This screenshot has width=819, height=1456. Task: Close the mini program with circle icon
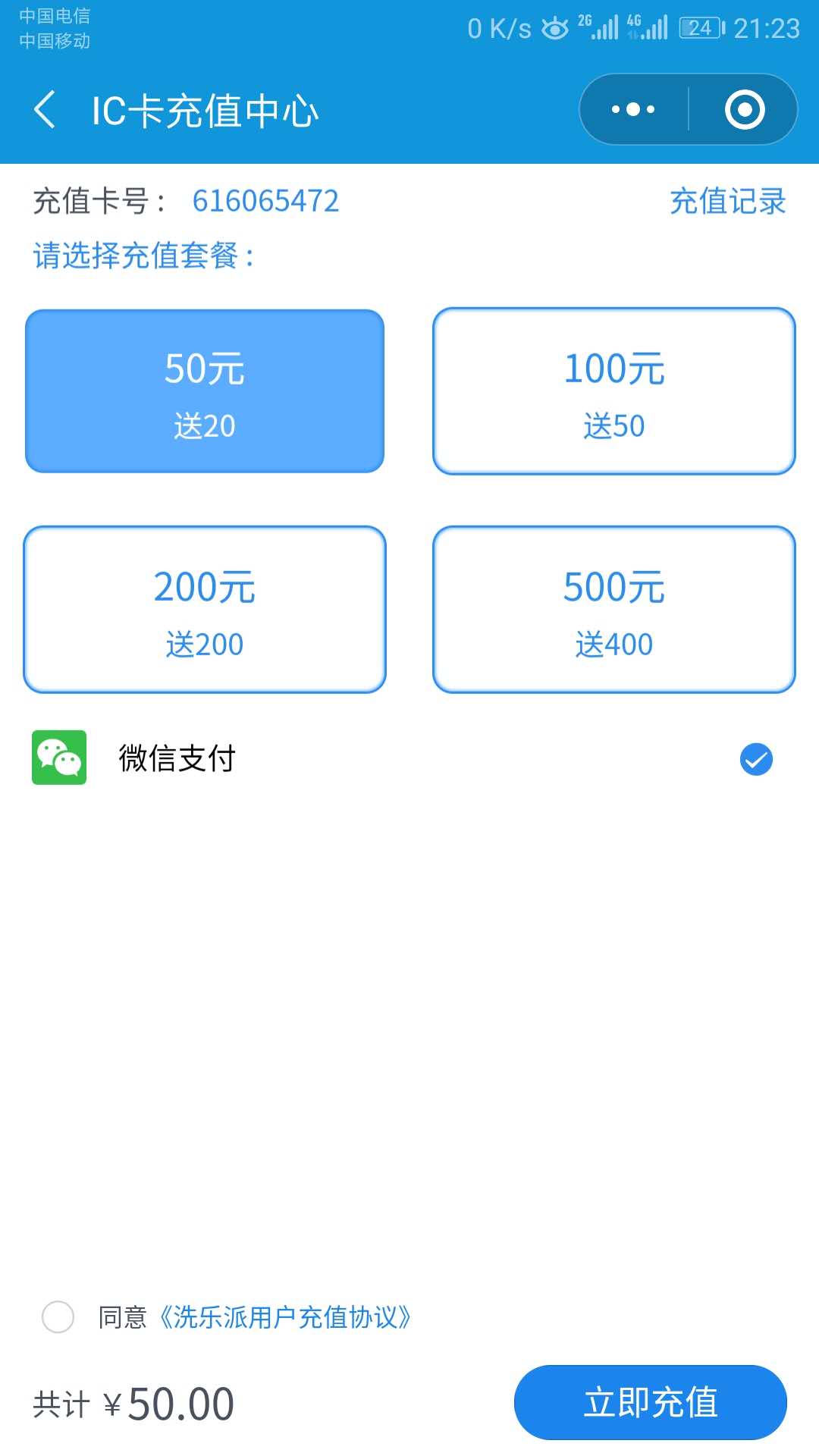[x=744, y=109]
